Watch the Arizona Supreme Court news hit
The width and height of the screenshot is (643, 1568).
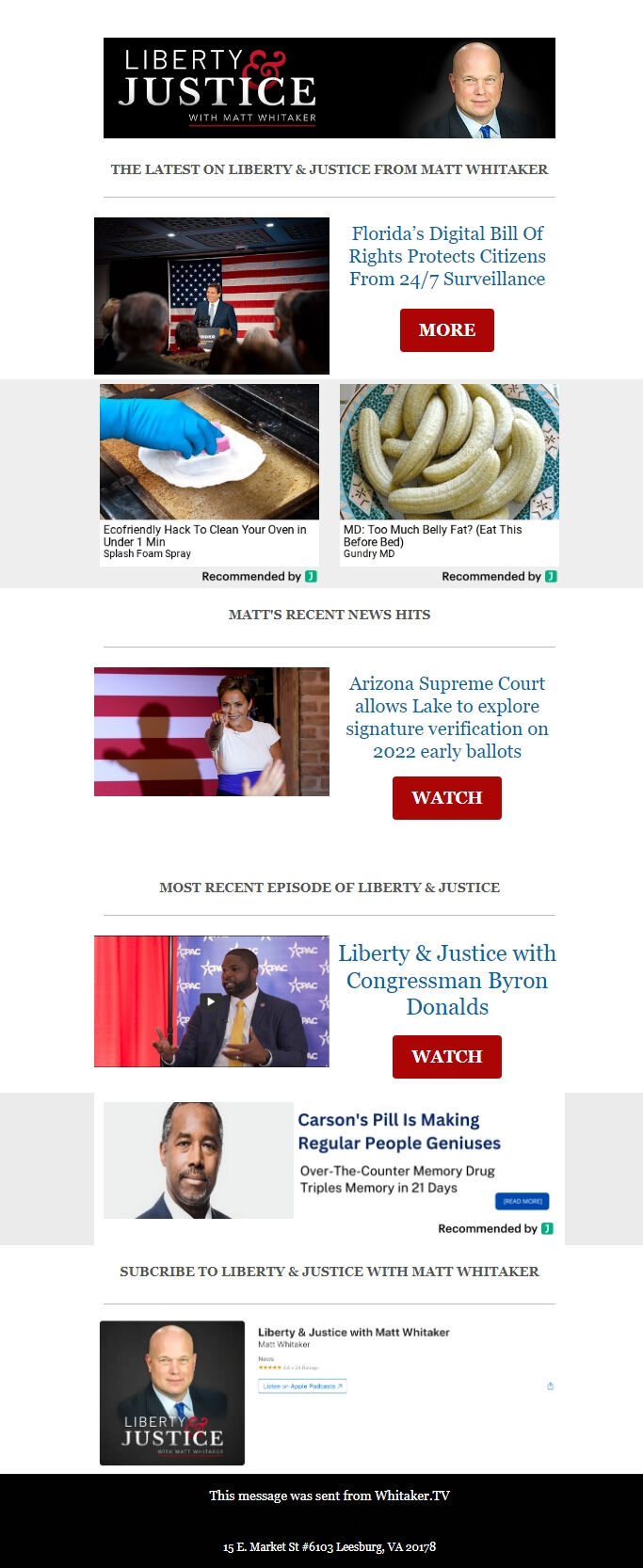(446, 798)
